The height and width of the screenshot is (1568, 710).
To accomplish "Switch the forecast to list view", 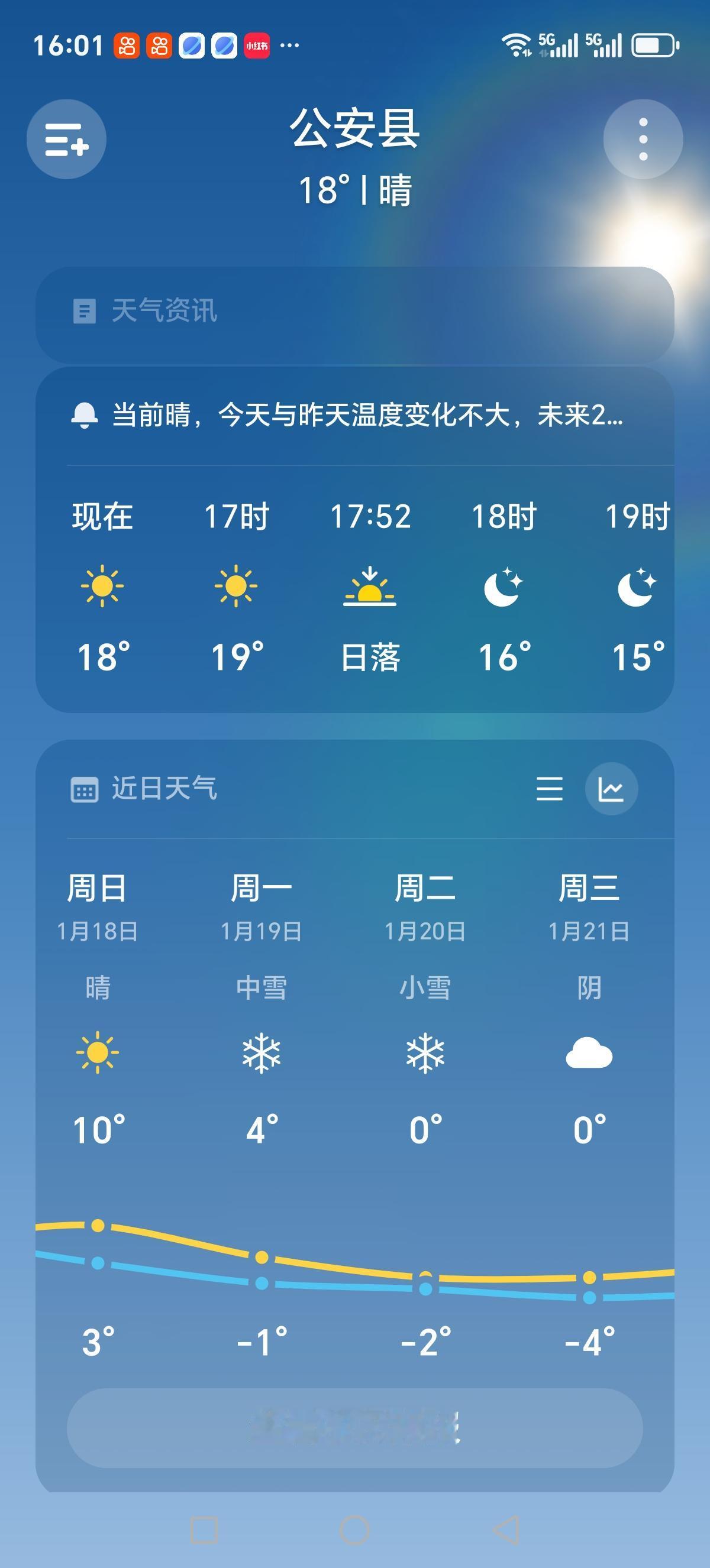I will [550, 788].
